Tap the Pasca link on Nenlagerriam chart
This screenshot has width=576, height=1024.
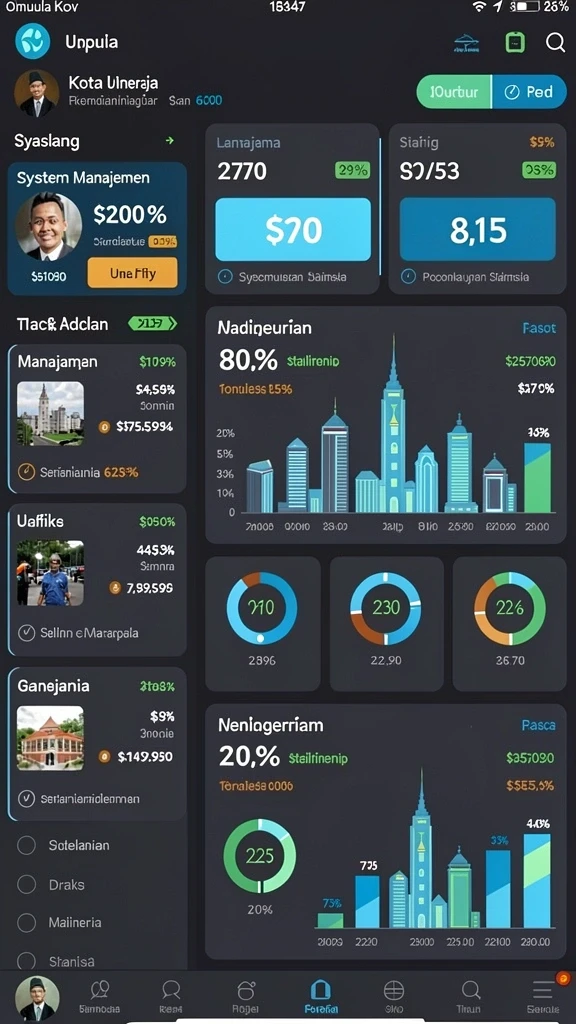[x=539, y=725]
